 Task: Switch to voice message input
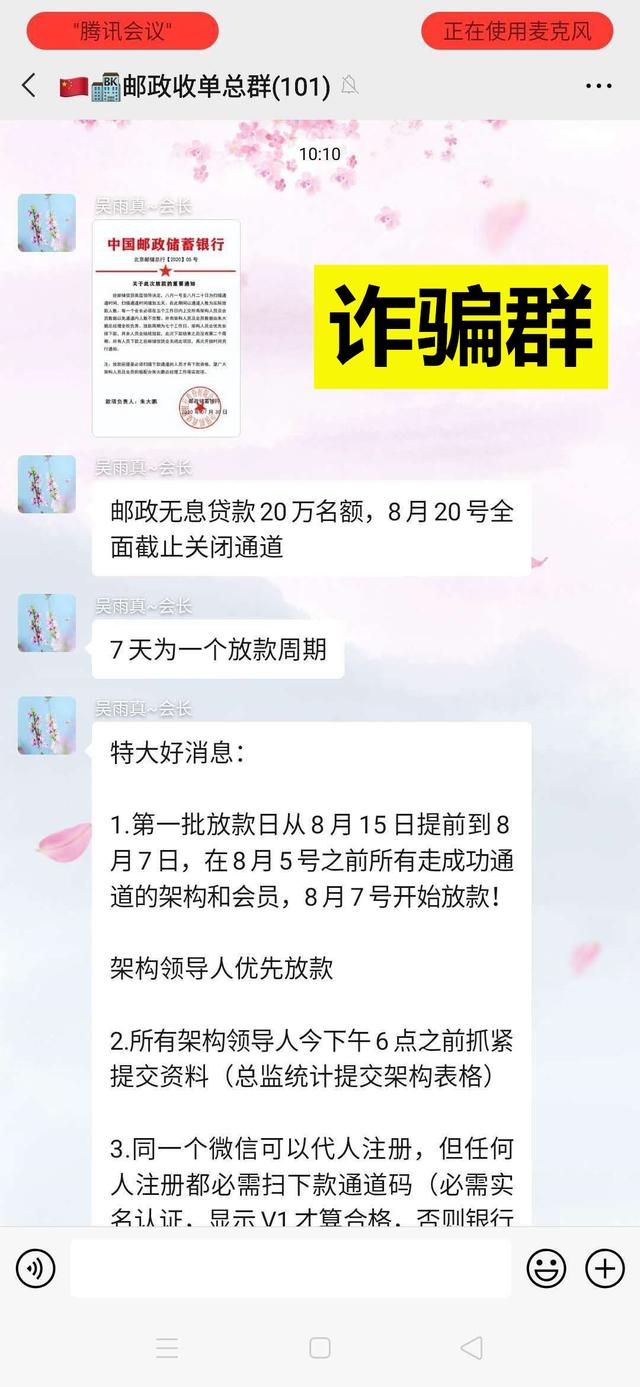(36, 1268)
